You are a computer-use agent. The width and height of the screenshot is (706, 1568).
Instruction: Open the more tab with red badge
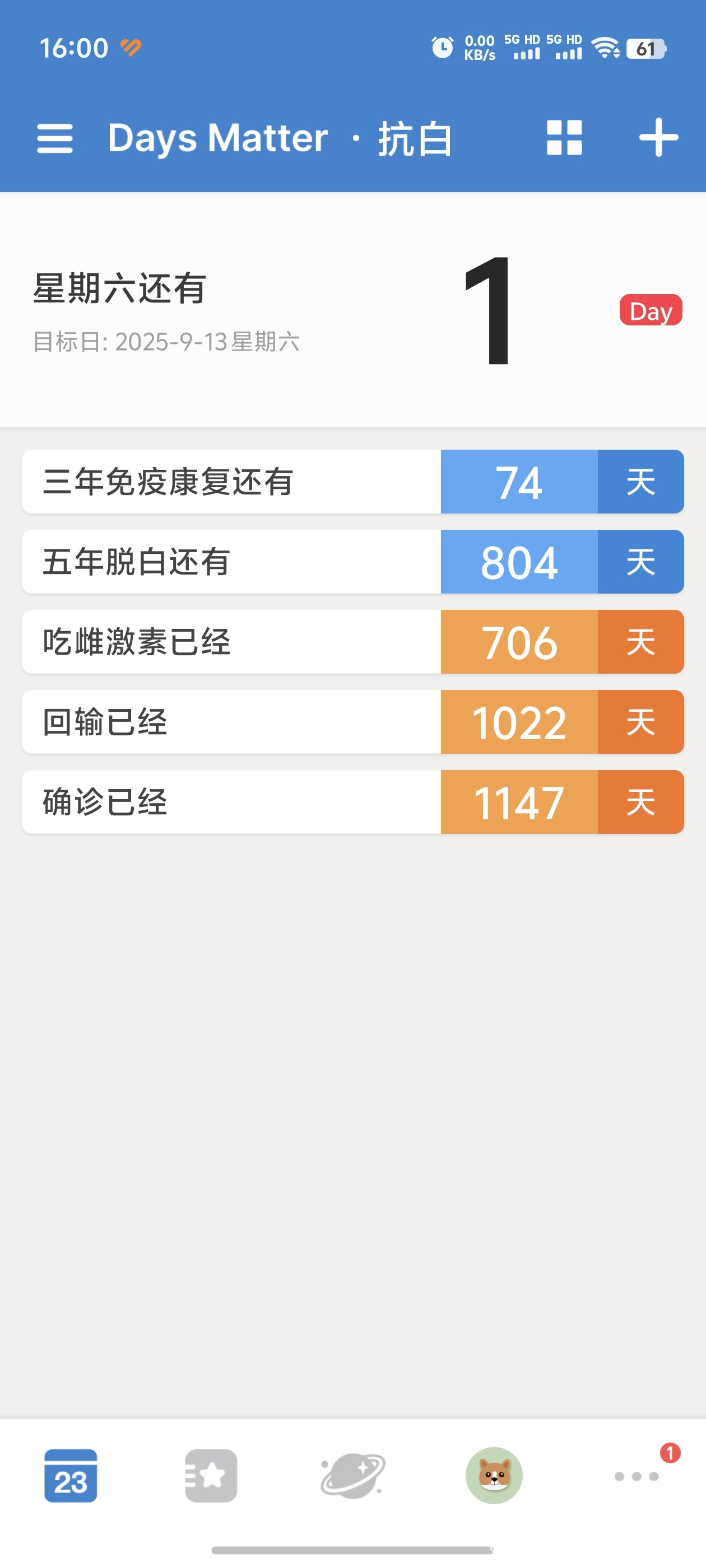click(637, 1476)
